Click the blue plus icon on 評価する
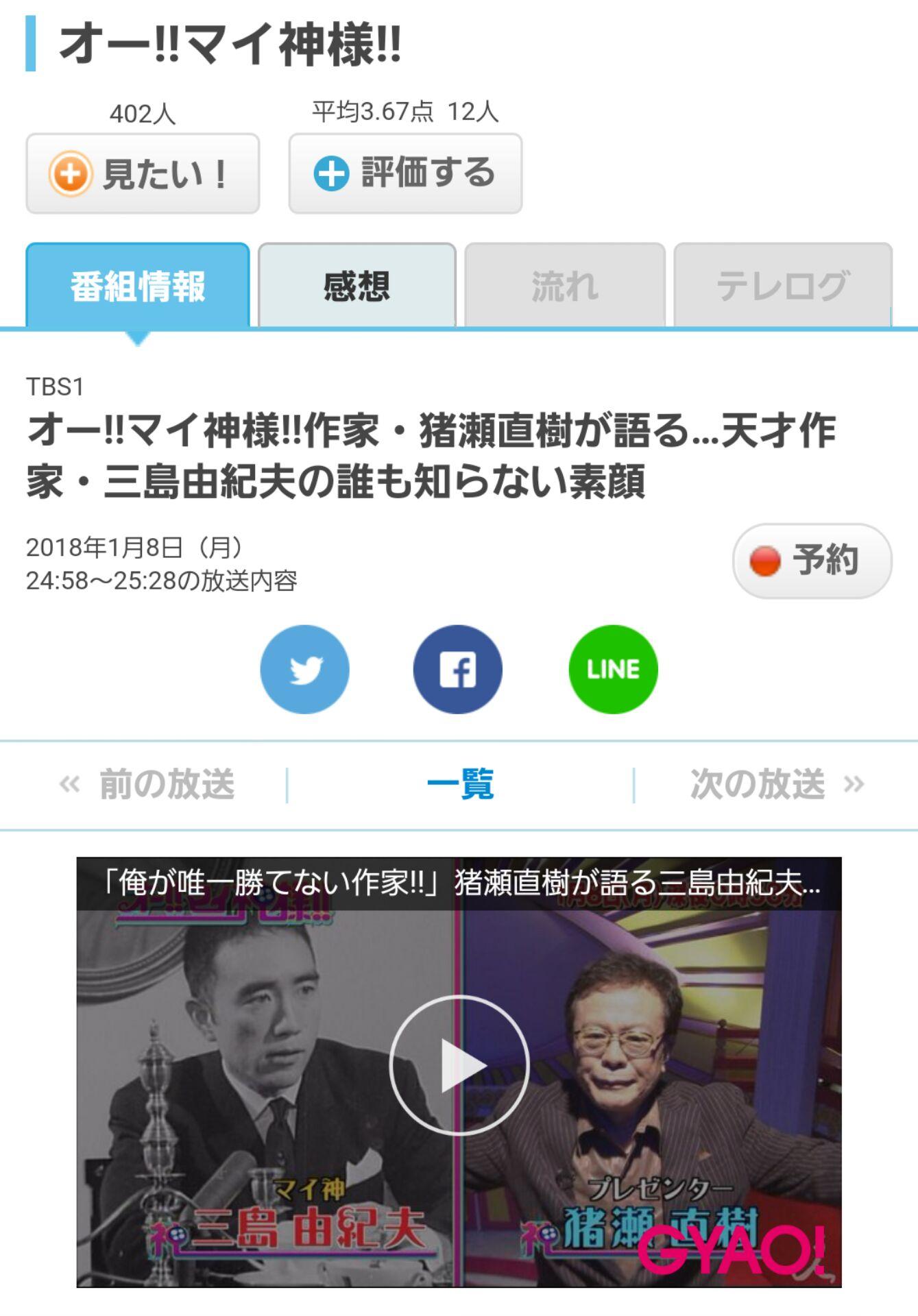This screenshot has height=1316, width=918. click(332, 173)
